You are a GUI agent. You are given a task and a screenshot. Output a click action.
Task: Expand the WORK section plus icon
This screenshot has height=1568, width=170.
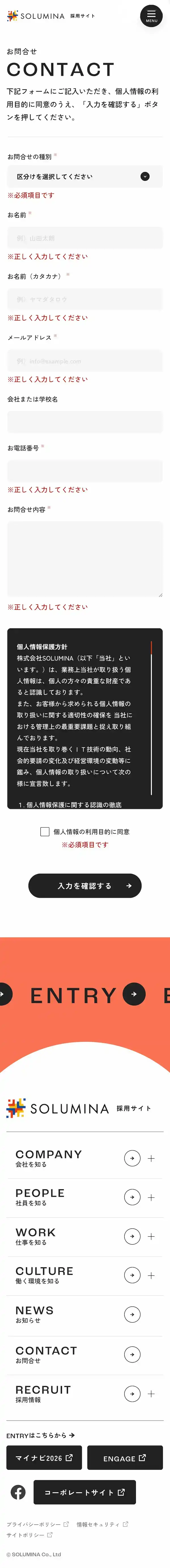151,1236
